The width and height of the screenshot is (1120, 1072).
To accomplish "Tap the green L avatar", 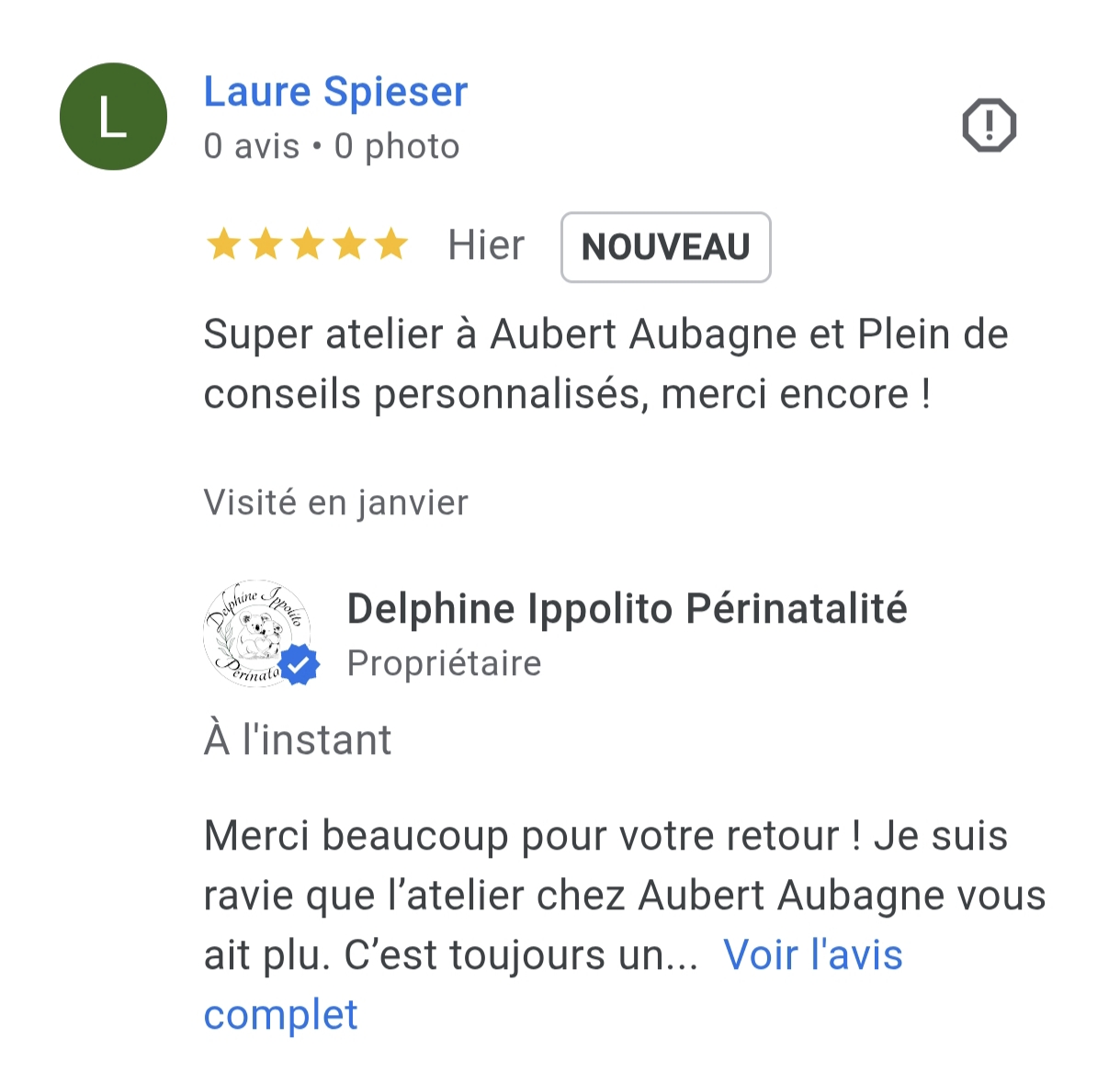I will [x=113, y=117].
